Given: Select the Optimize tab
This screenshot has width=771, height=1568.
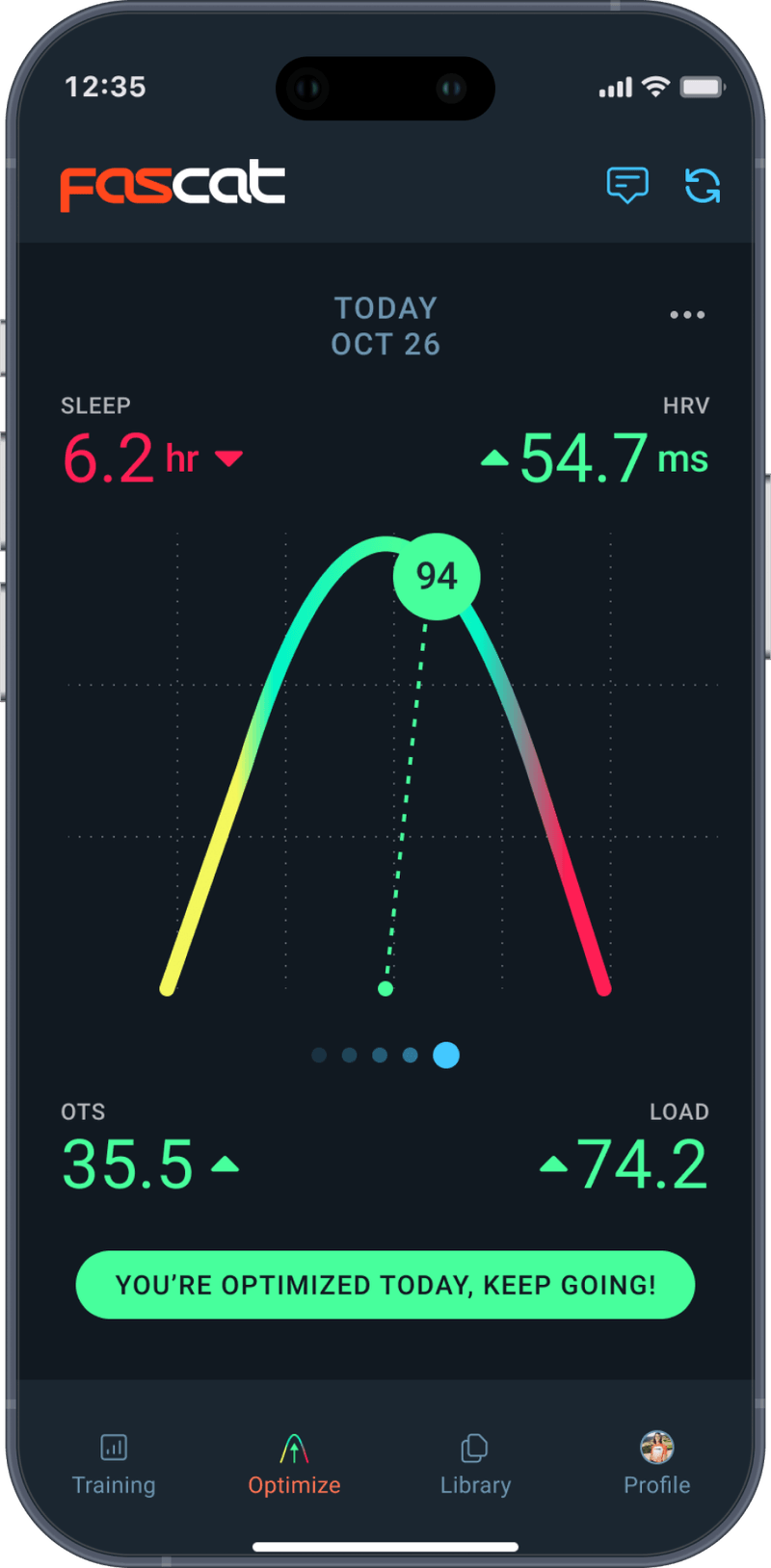Looking at the screenshot, I should point(294,1464).
